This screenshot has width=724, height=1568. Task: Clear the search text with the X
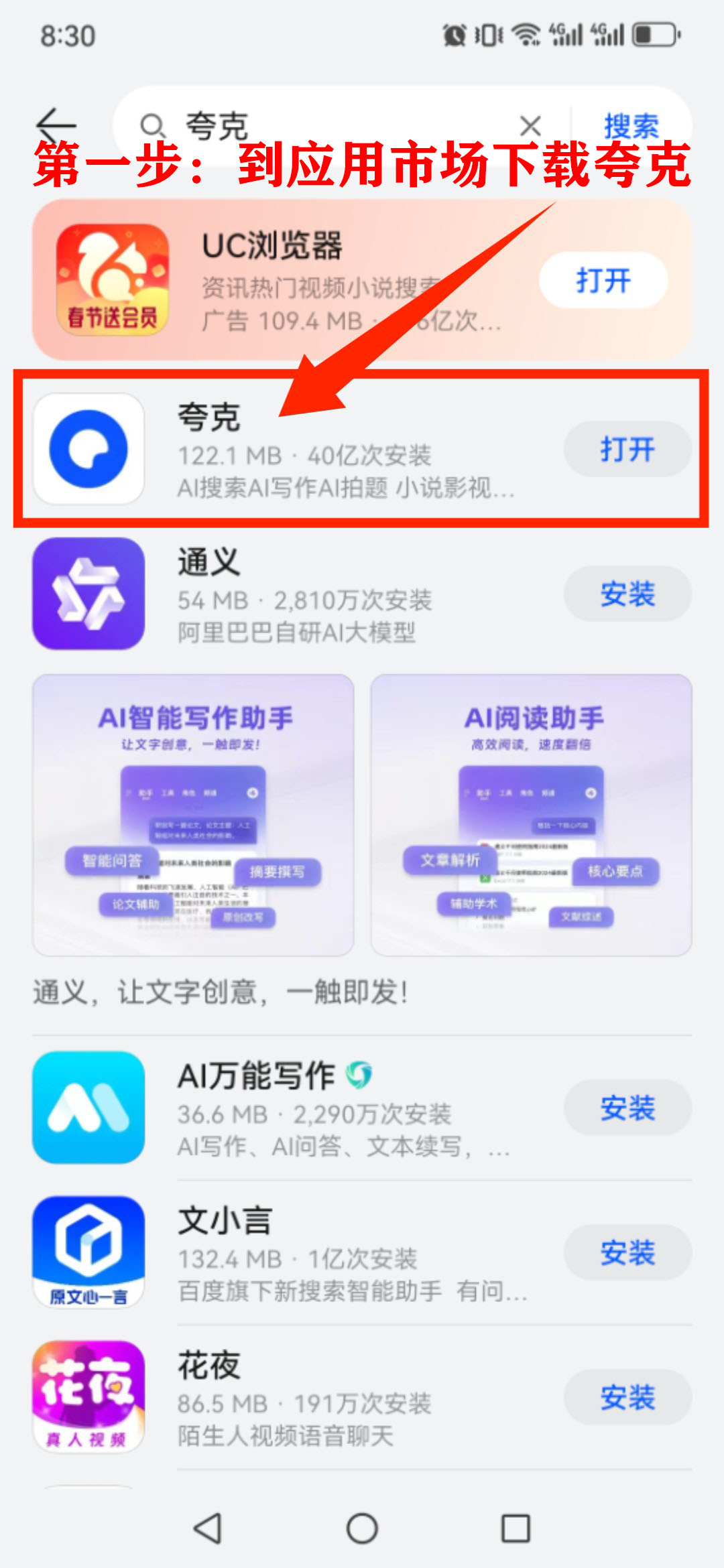pos(530,125)
